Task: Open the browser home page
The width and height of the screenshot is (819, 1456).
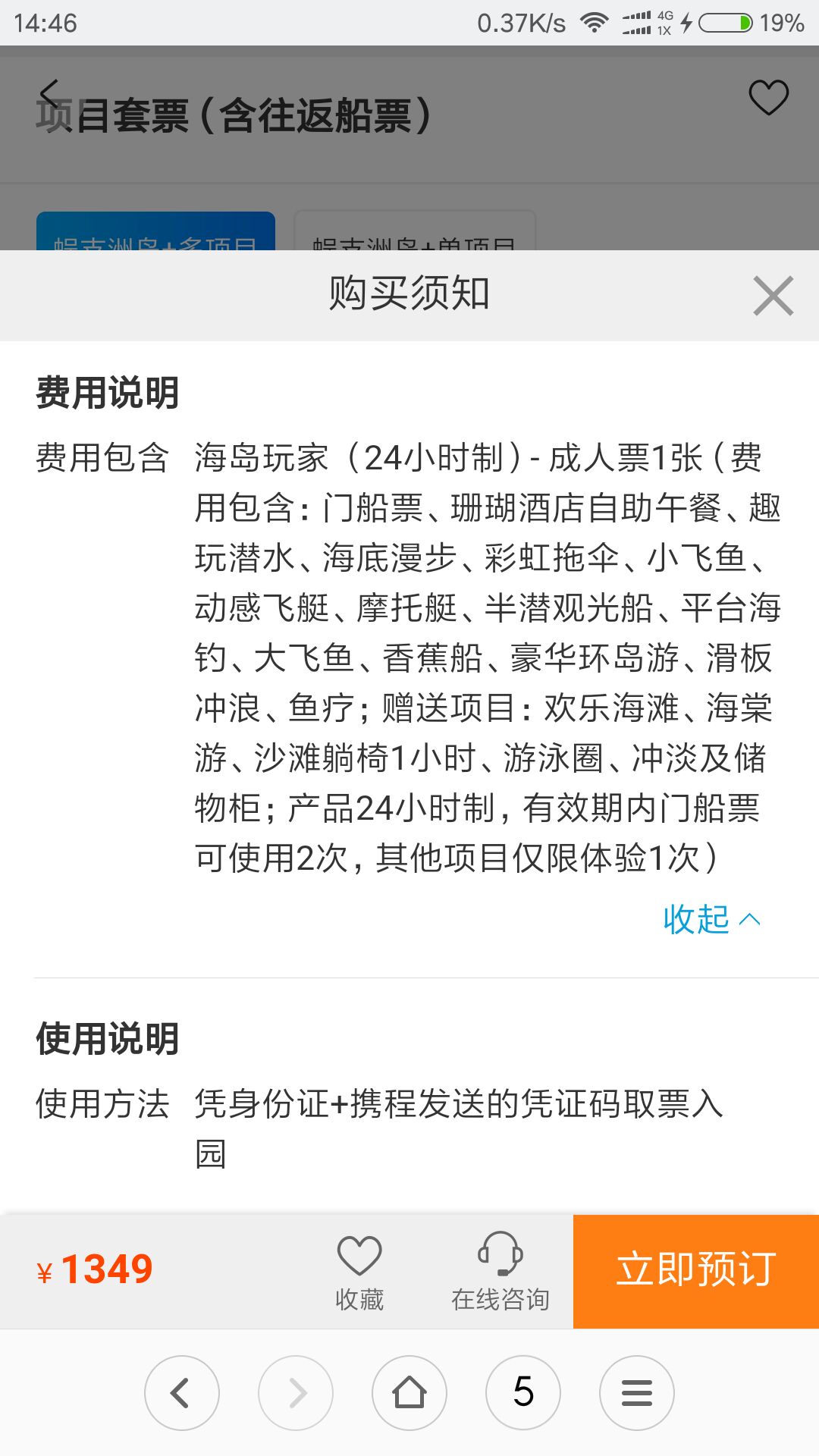Action: tap(409, 1393)
